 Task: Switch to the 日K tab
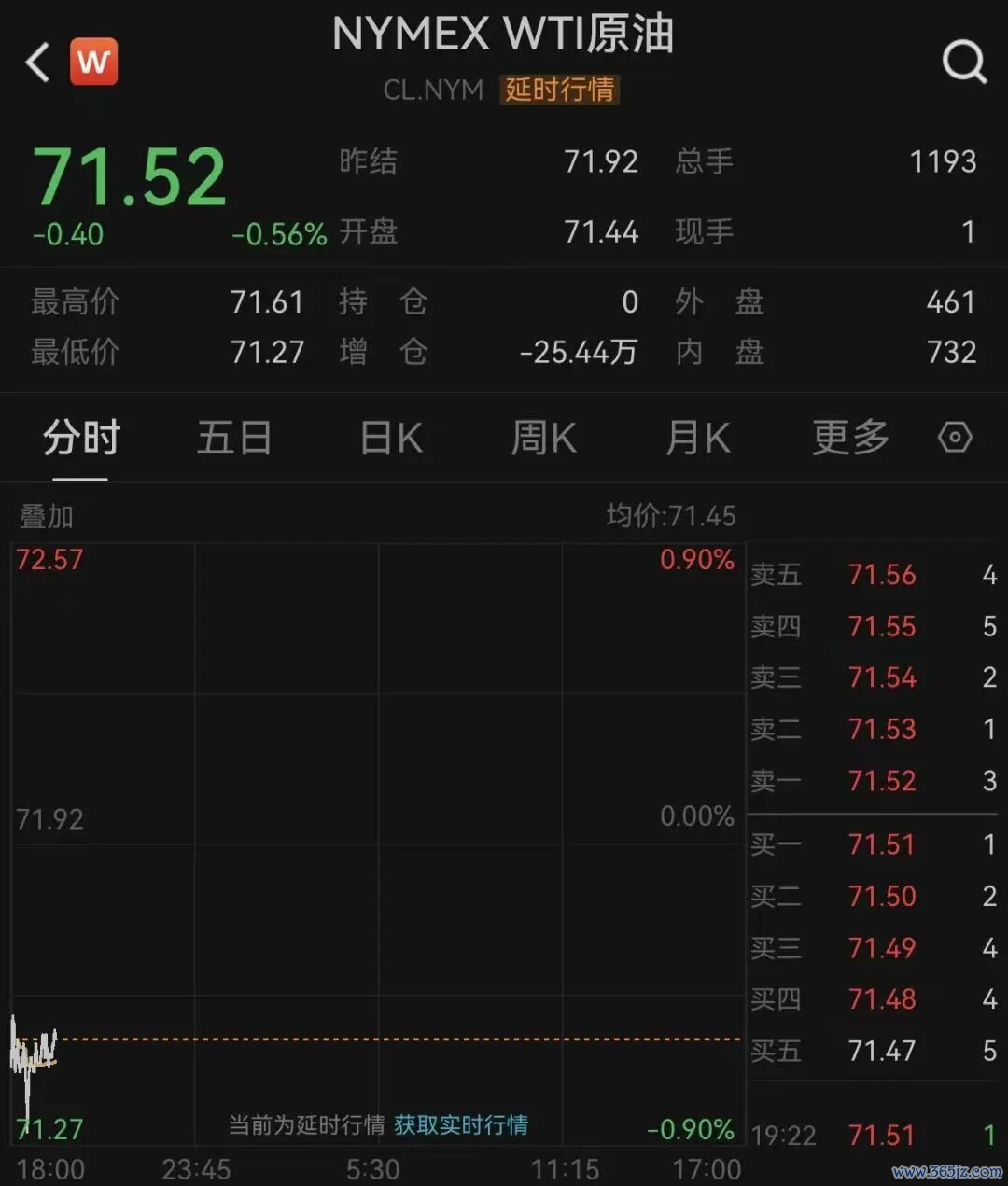coord(391,438)
